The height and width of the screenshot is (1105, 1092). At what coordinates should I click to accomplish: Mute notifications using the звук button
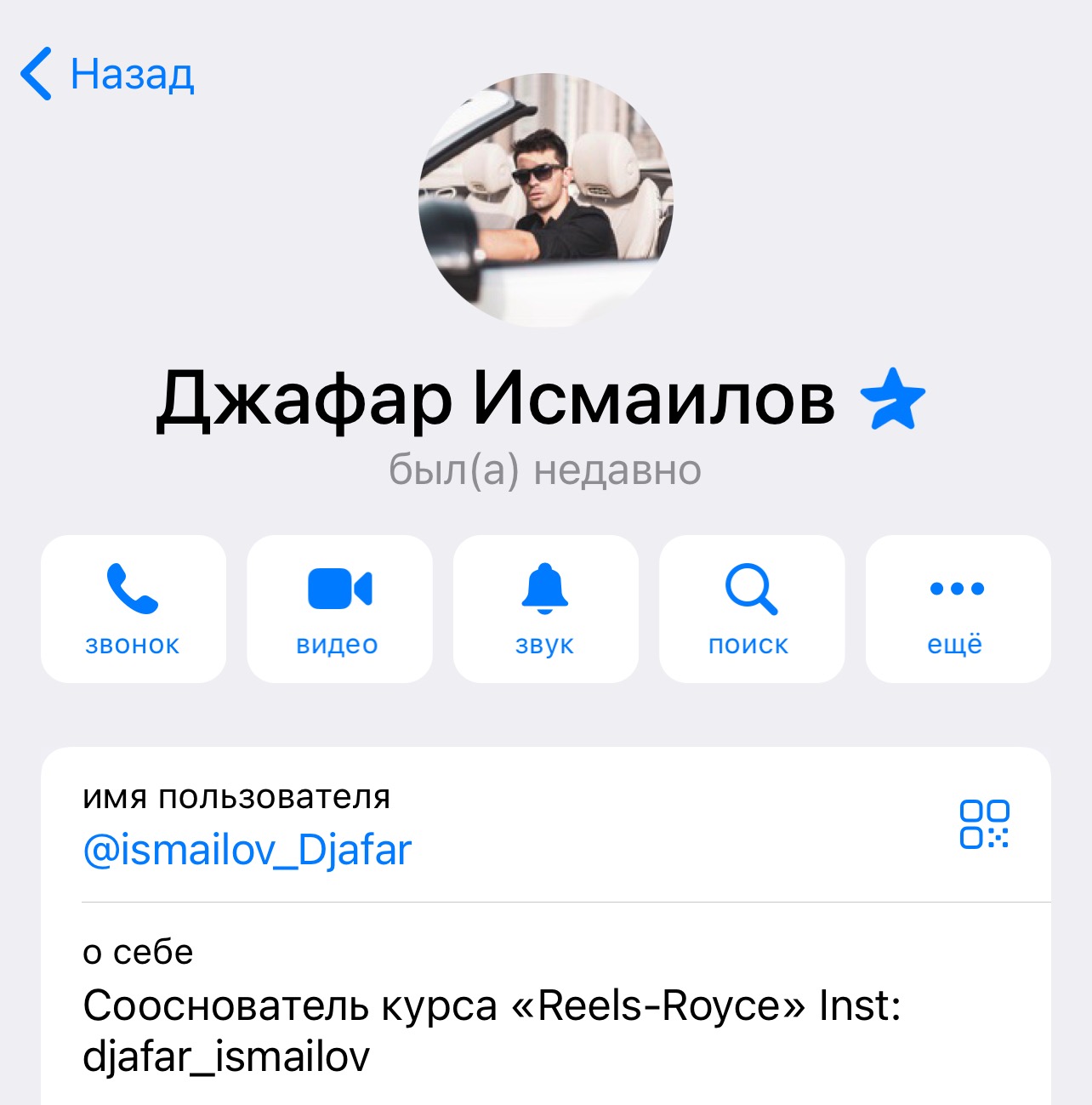pos(545,608)
